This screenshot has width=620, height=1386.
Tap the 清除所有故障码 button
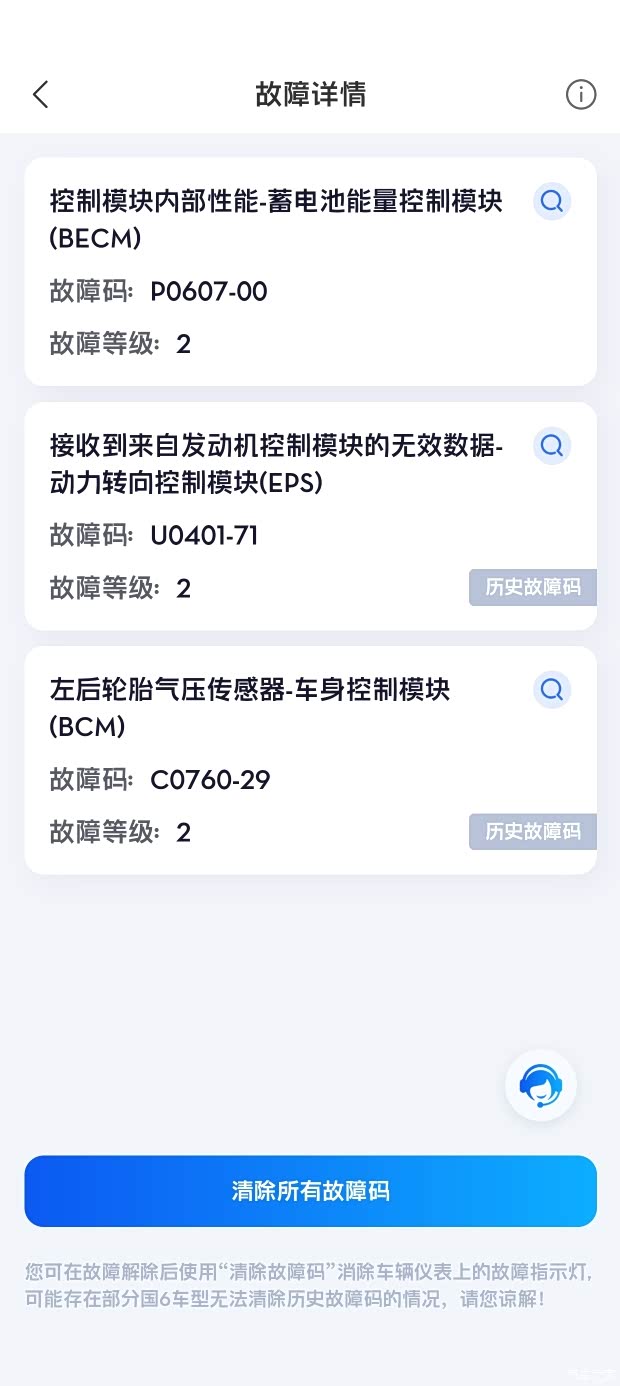coord(310,1191)
